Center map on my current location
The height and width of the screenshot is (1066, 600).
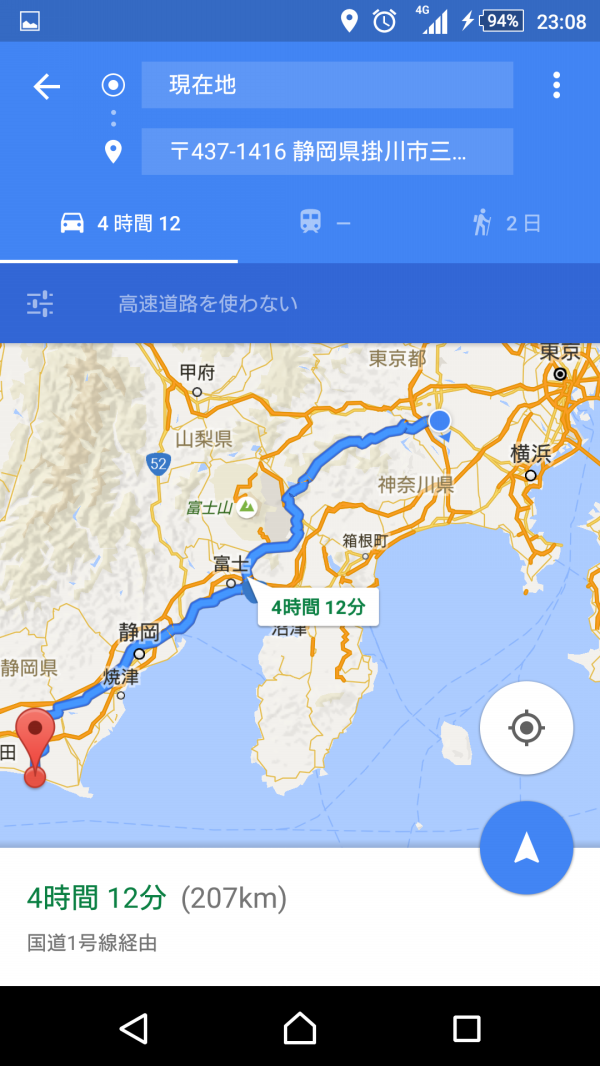click(526, 728)
